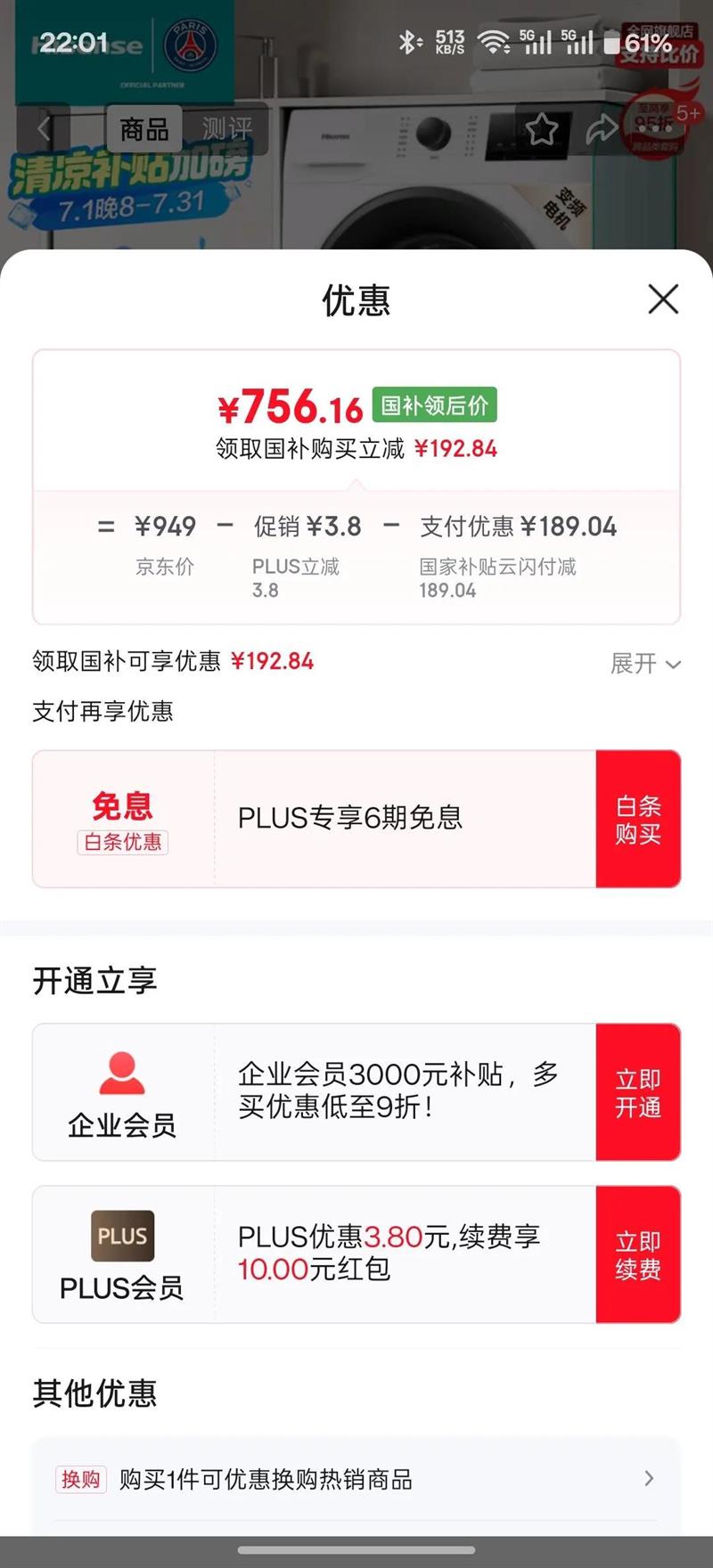Viewport: 713px width, 1568px height.
Task: Open 换购 购买1件可优惠换购热销商品 row
Action: tap(356, 1480)
